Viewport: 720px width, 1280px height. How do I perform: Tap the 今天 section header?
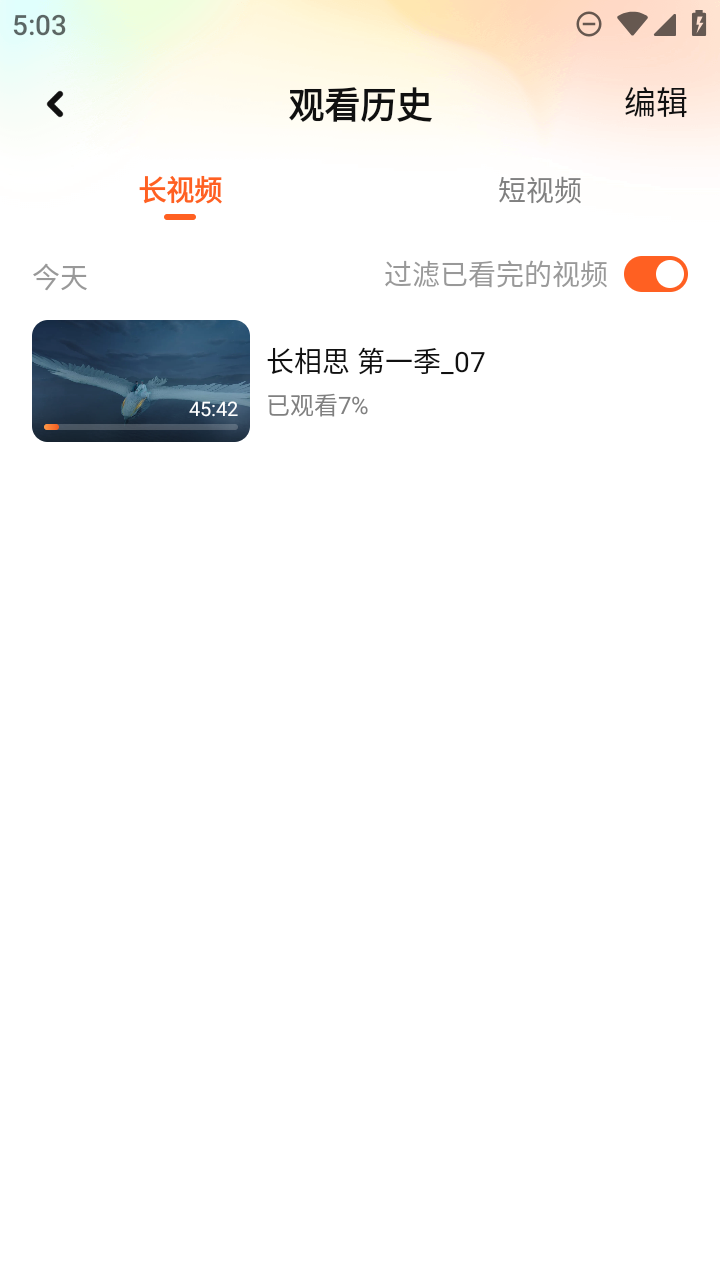[x=60, y=278]
